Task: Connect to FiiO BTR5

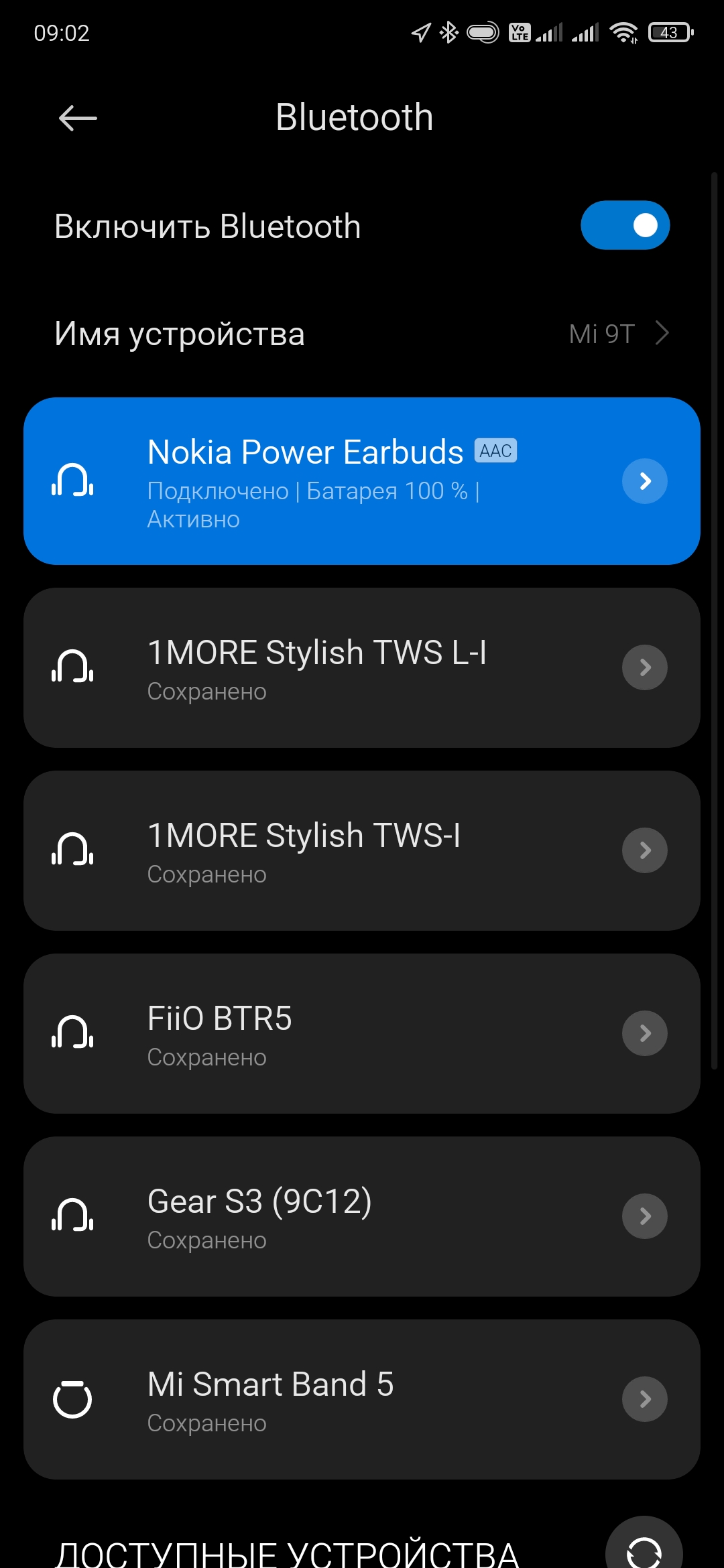Action: (322, 1034)
